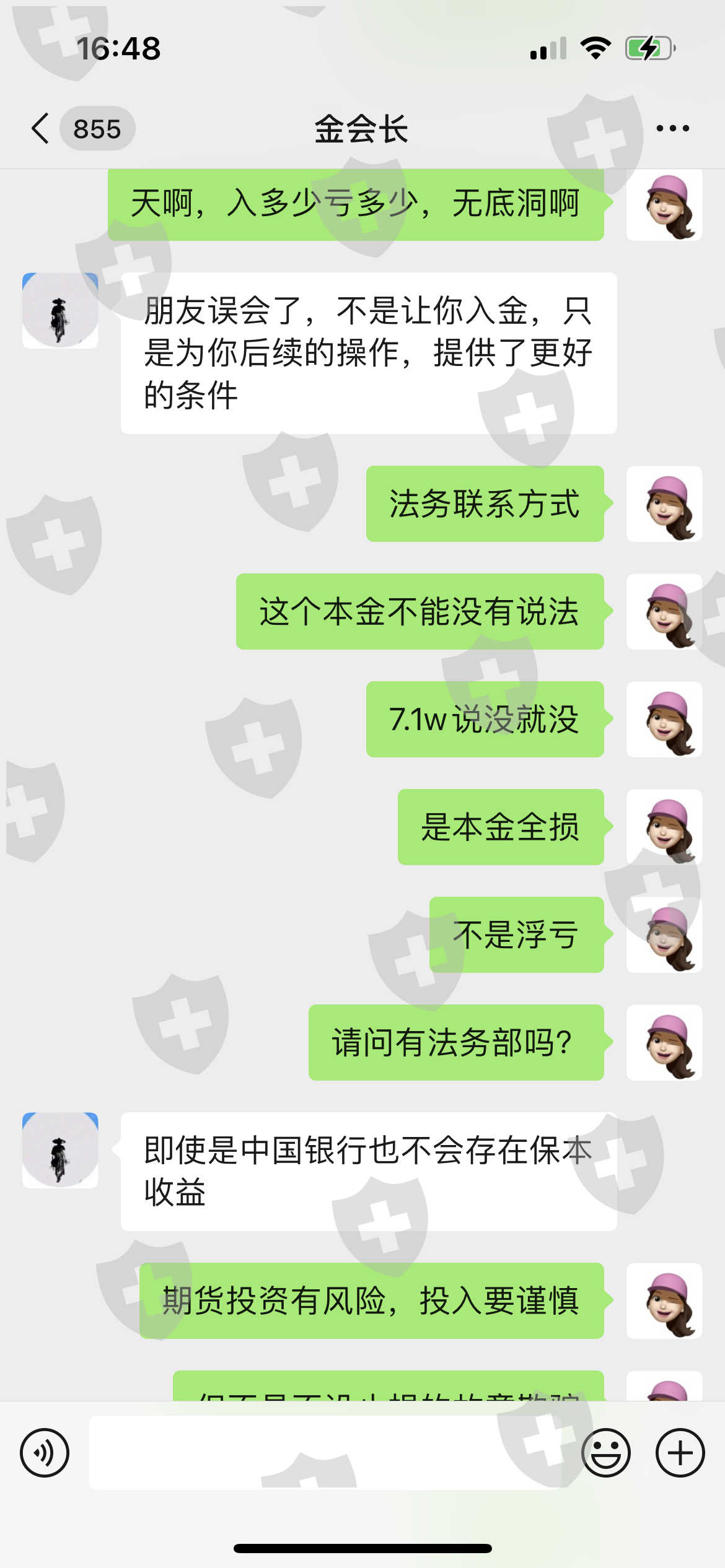
Task: Open the emoji sticker panel
Action: [606, 1453]
